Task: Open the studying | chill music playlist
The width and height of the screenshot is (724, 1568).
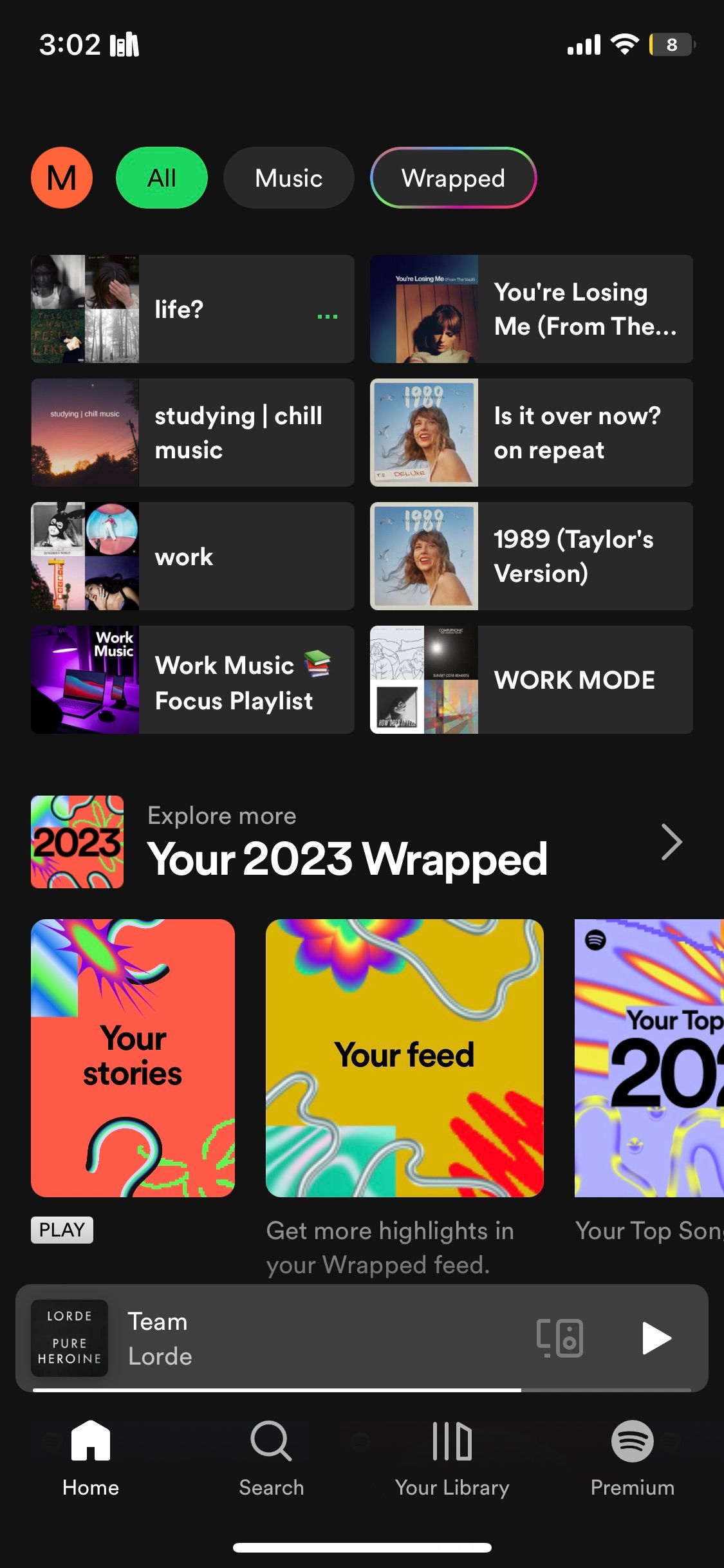Action: [x=192, y=433]
